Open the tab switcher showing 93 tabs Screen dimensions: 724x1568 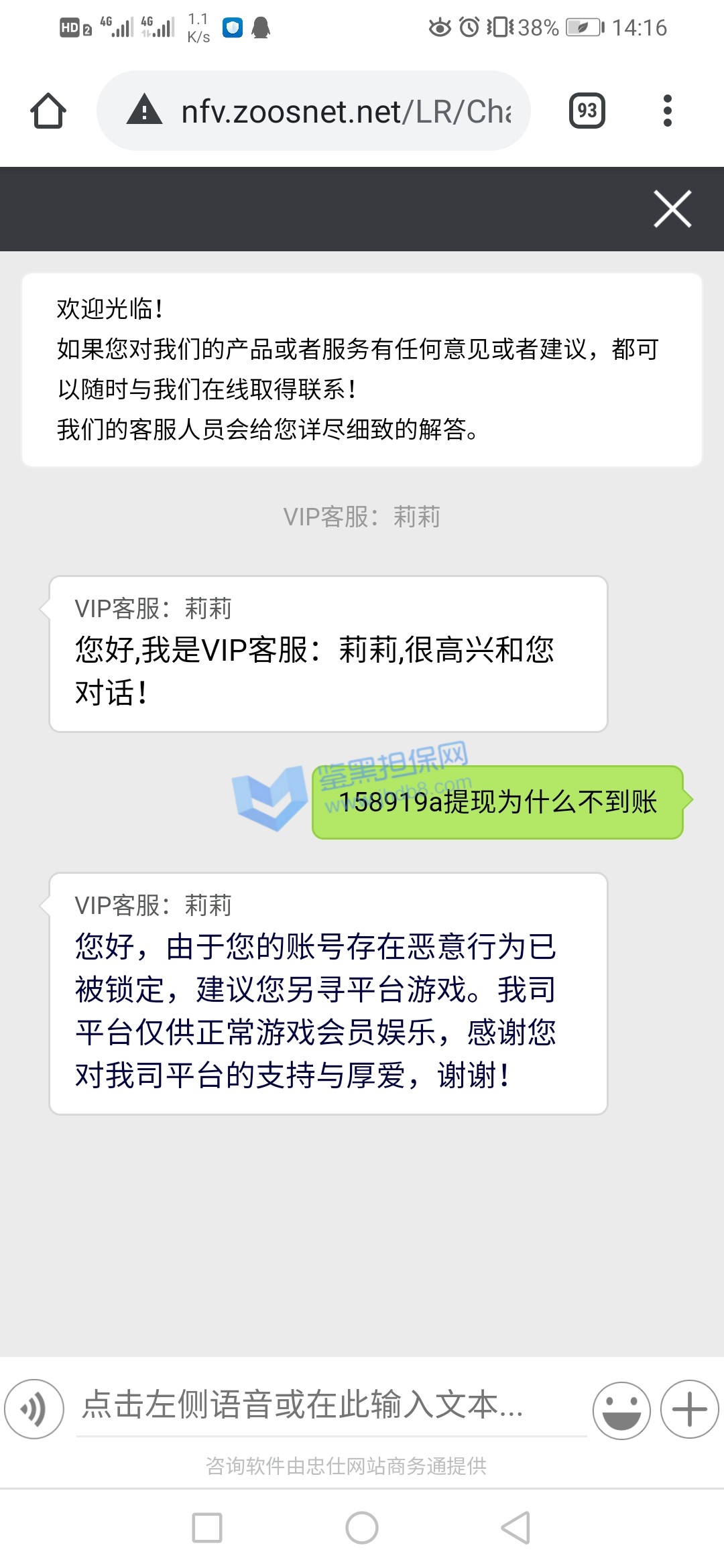click(587, 111)
